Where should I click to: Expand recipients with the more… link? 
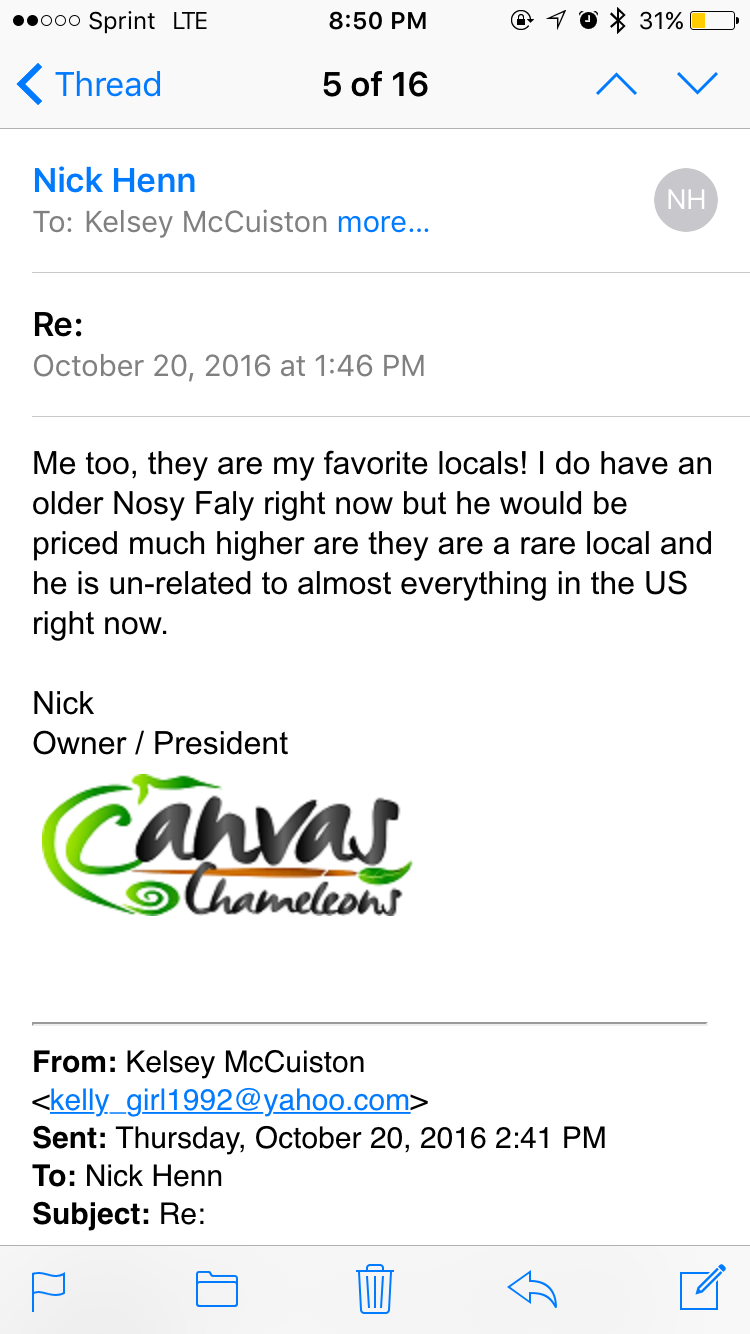coord(383,222)
